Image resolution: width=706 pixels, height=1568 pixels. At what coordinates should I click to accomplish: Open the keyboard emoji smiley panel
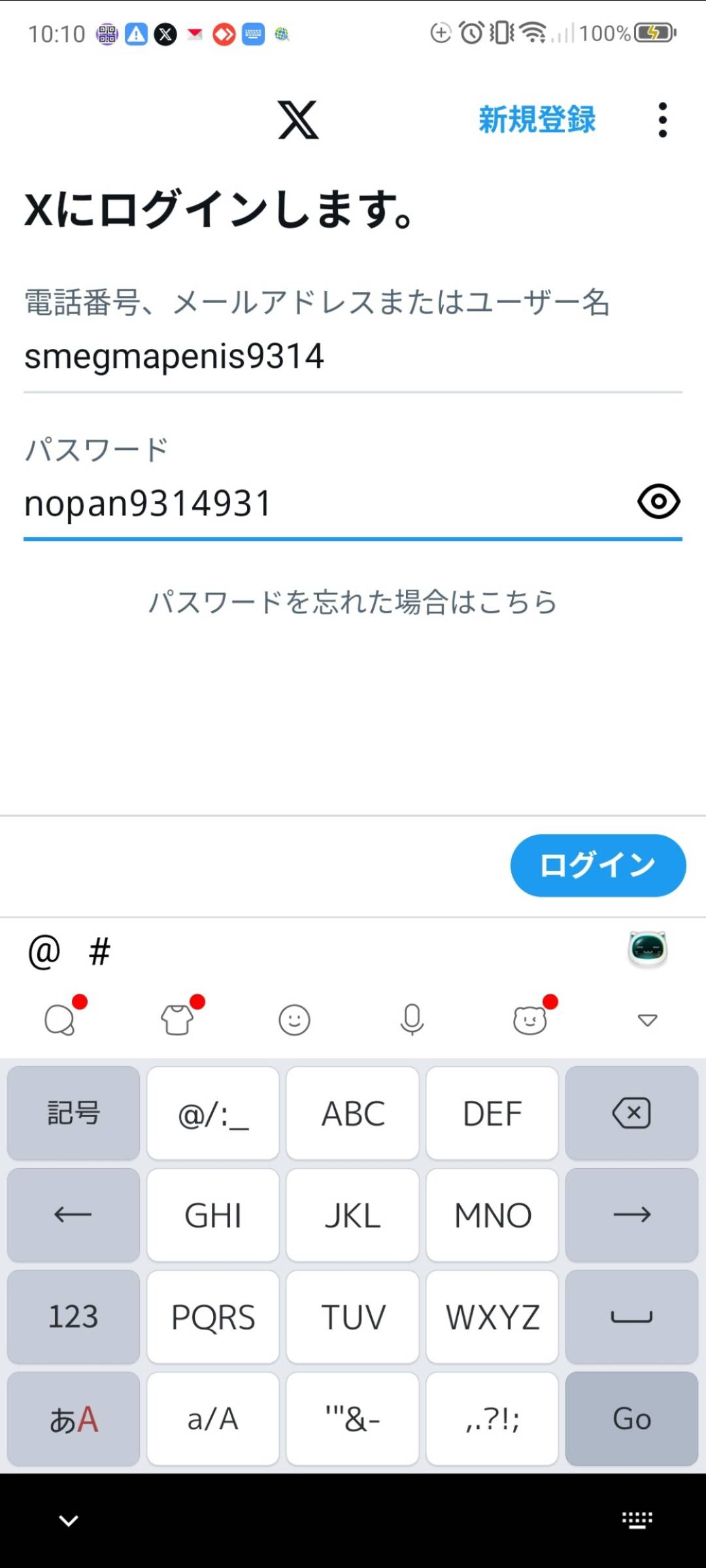[294, 1020]
